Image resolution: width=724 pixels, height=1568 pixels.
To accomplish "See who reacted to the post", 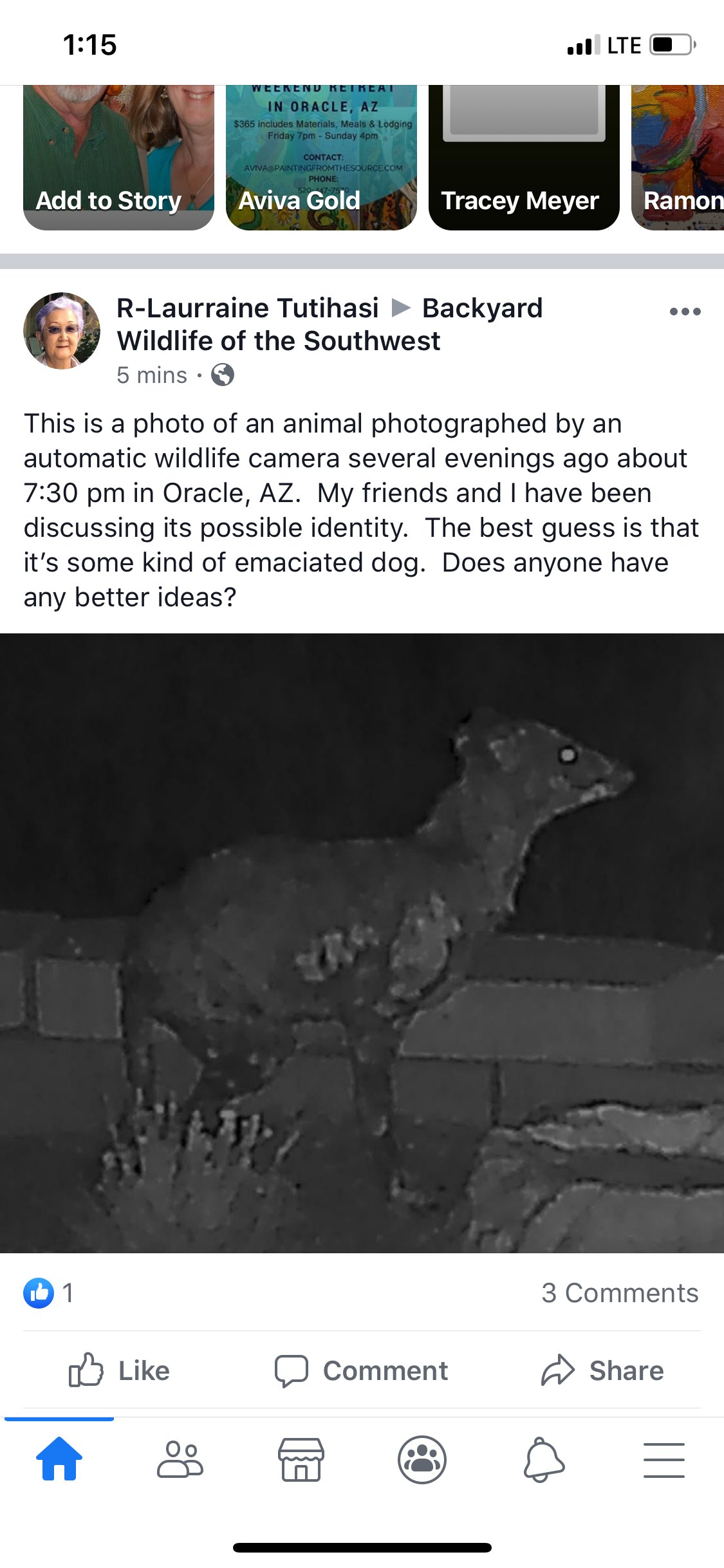I will pos(49,1293).
